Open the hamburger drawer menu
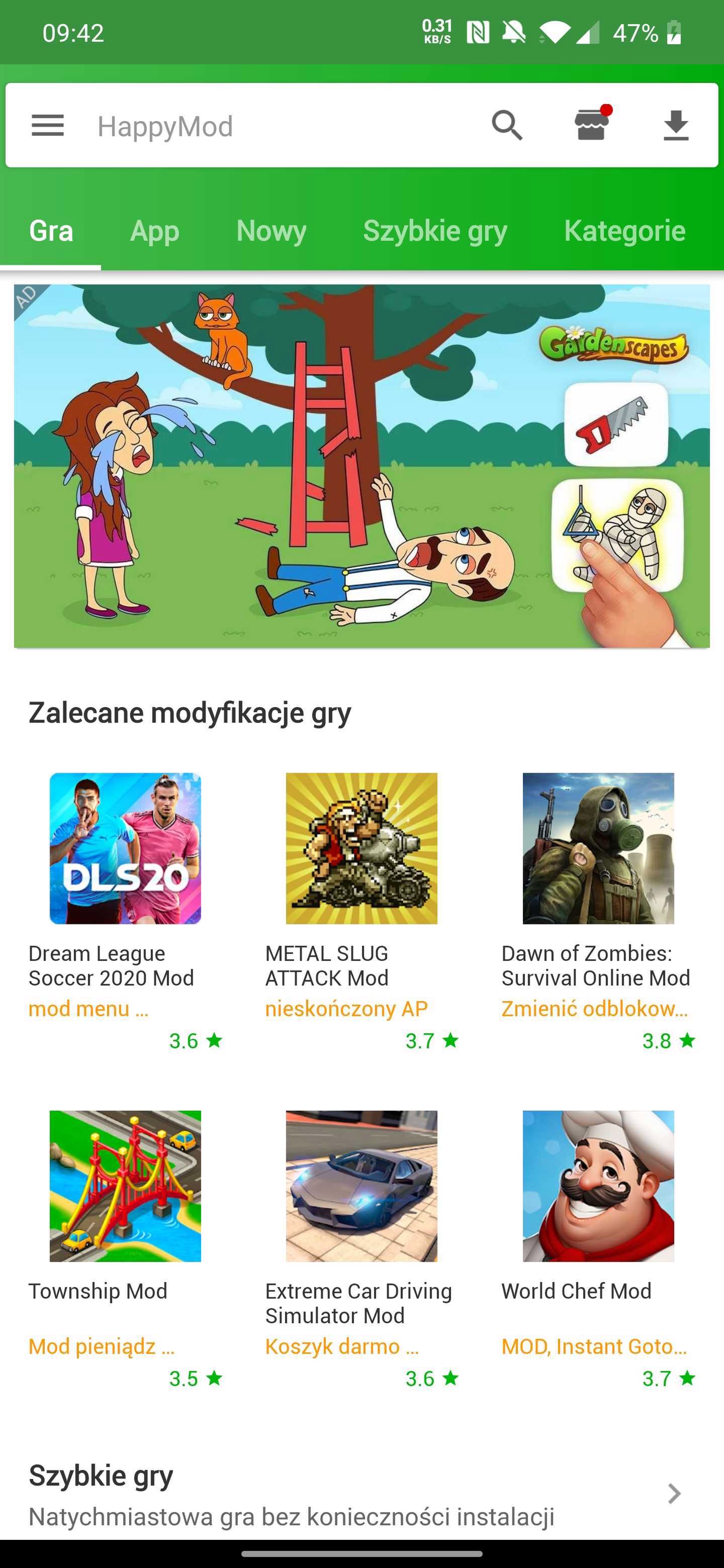This screenshot has width=724, height=1568. (x=47, y=126)
